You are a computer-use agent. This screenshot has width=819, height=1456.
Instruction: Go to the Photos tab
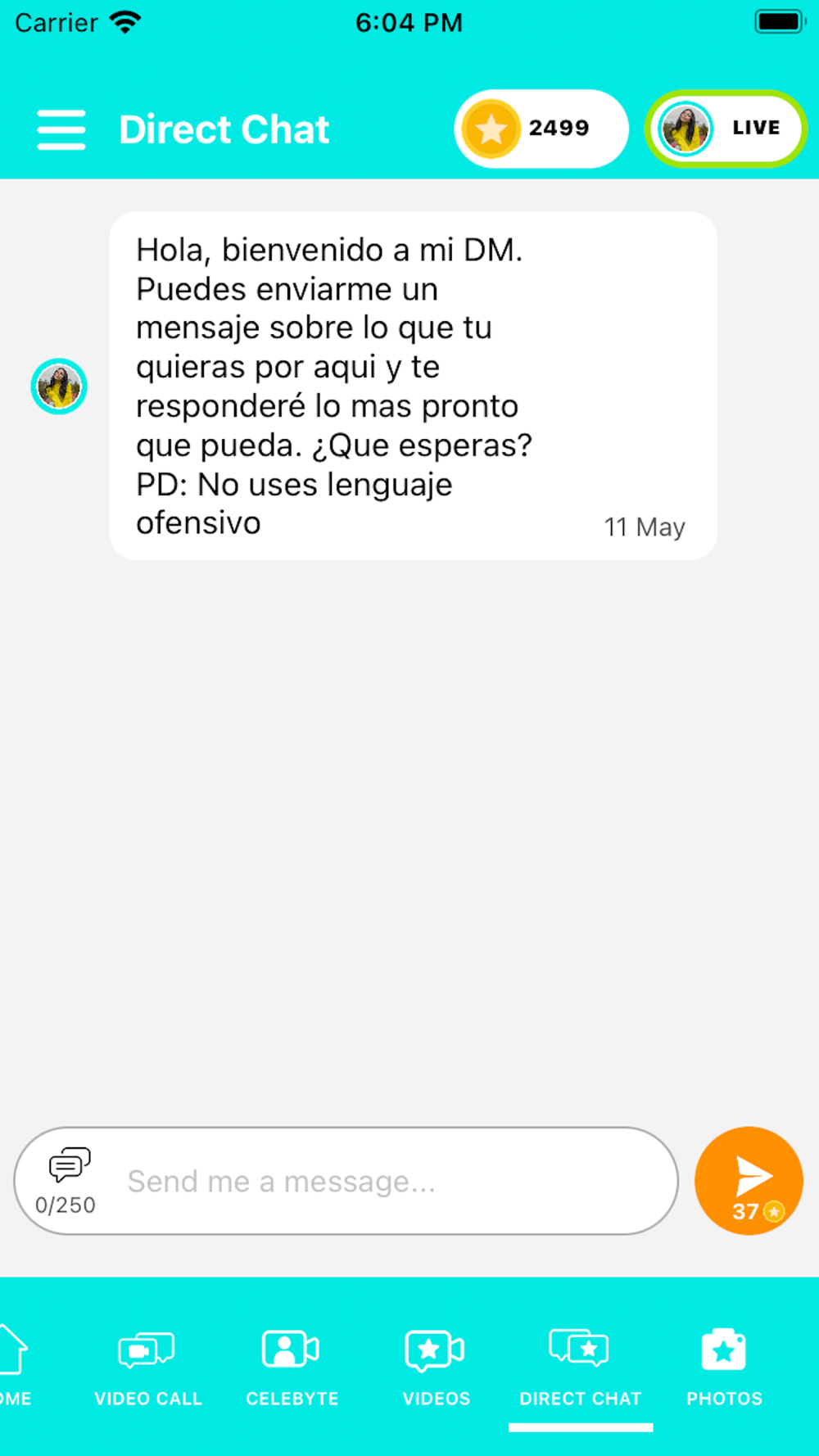[724, 1367]
